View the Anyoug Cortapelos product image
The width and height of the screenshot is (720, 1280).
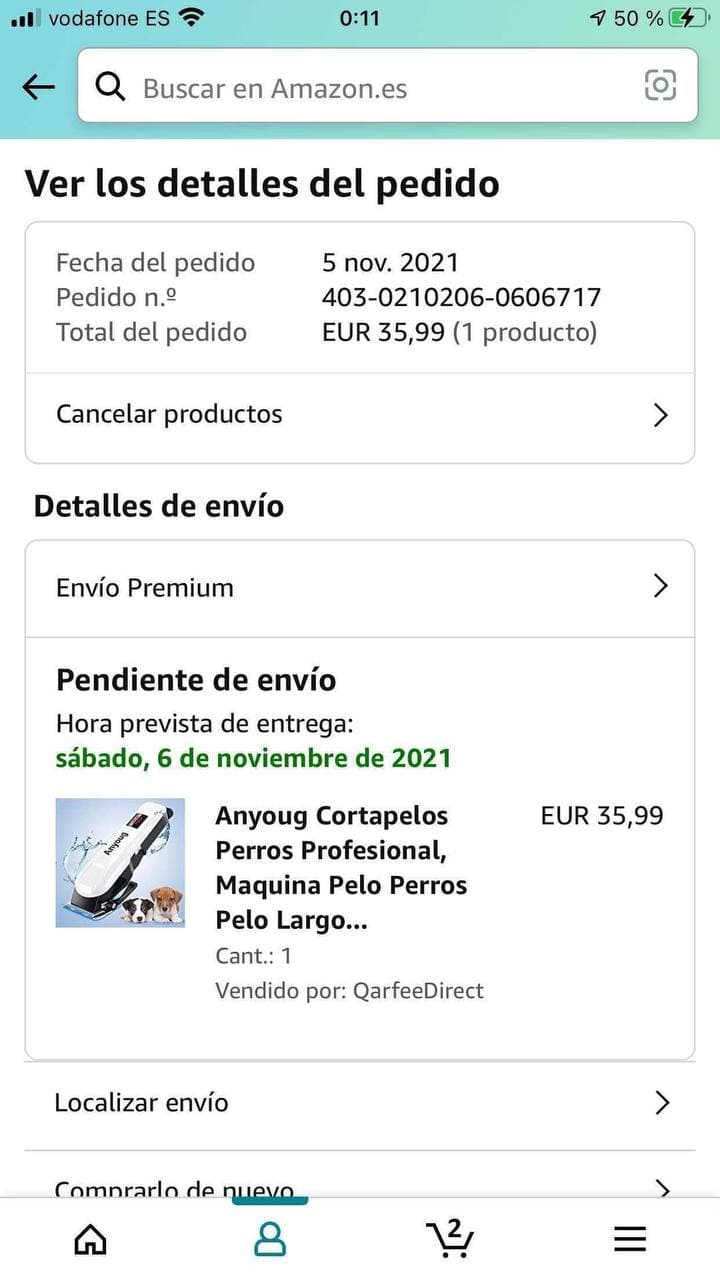(120, 862)
